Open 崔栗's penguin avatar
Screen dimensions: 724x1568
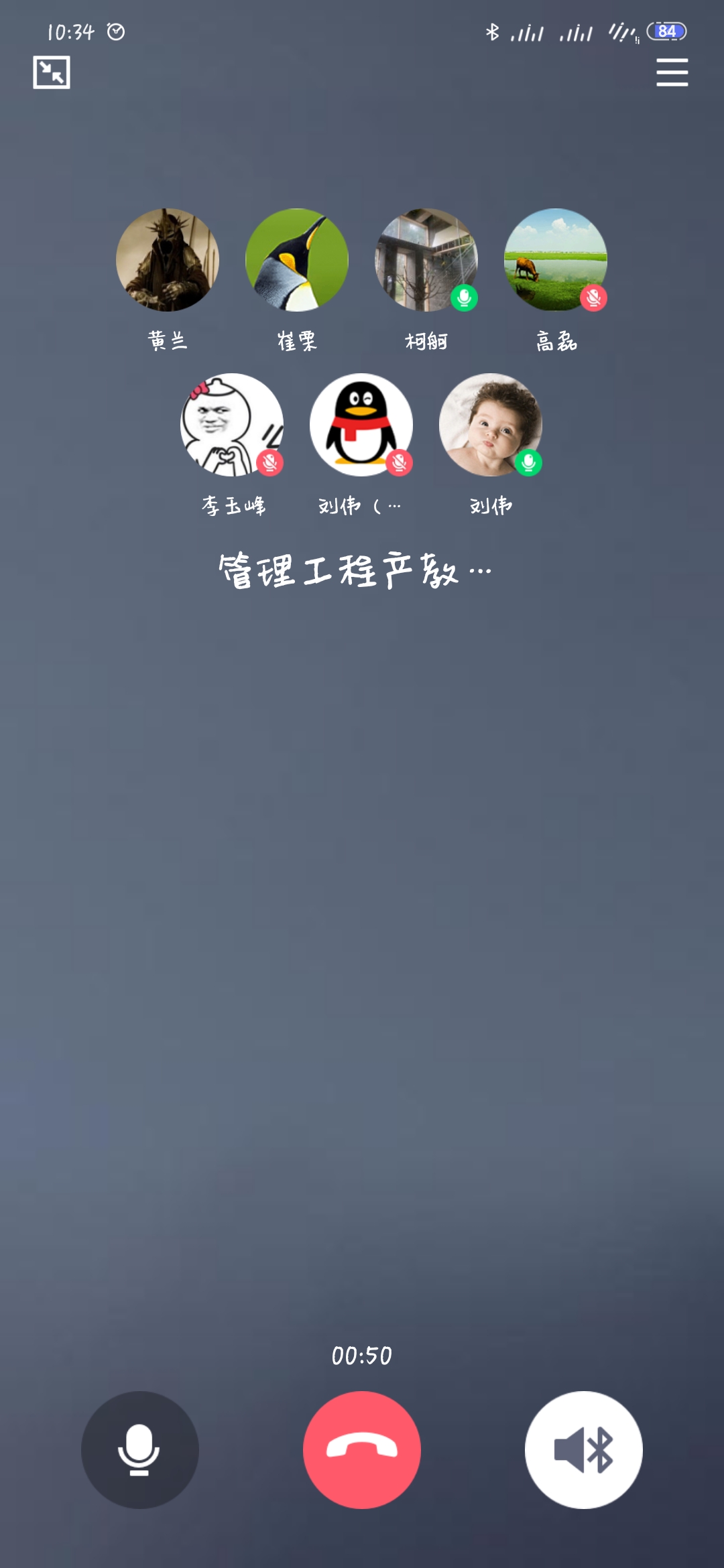pos(297,260)
